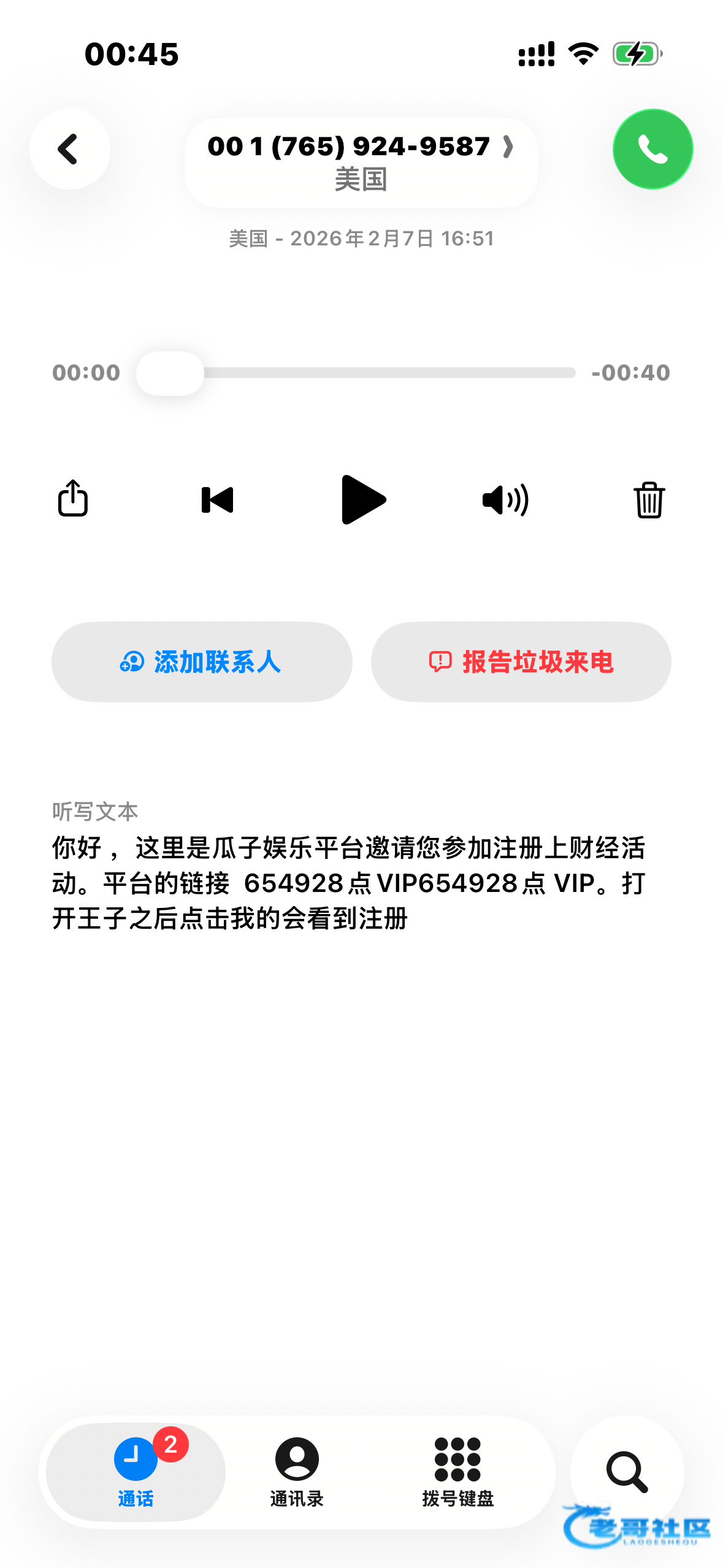
Task: Open the 拨号键盘 tab
Action: (457, 1472)
